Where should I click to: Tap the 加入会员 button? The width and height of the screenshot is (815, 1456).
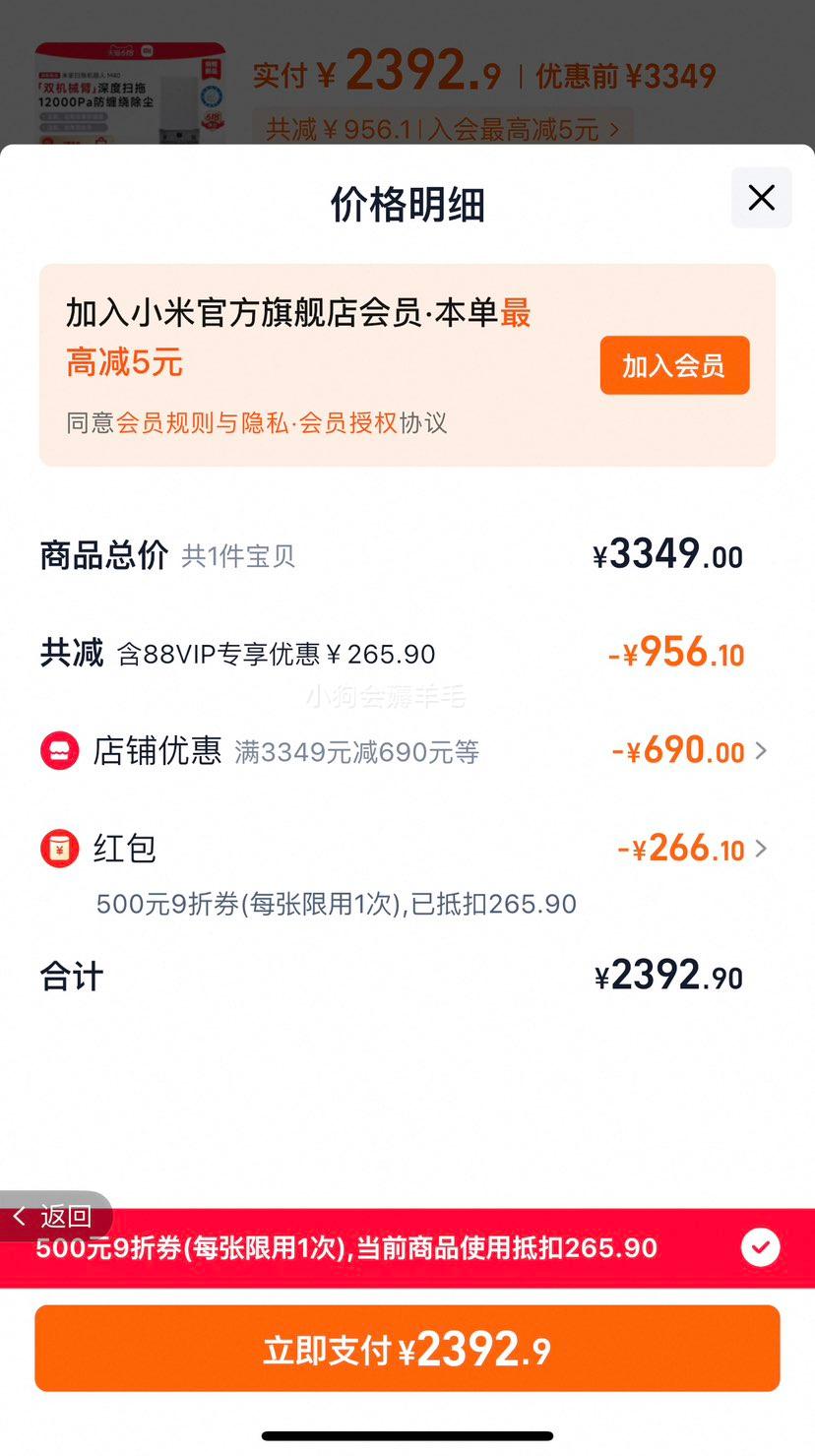(674, 366)
